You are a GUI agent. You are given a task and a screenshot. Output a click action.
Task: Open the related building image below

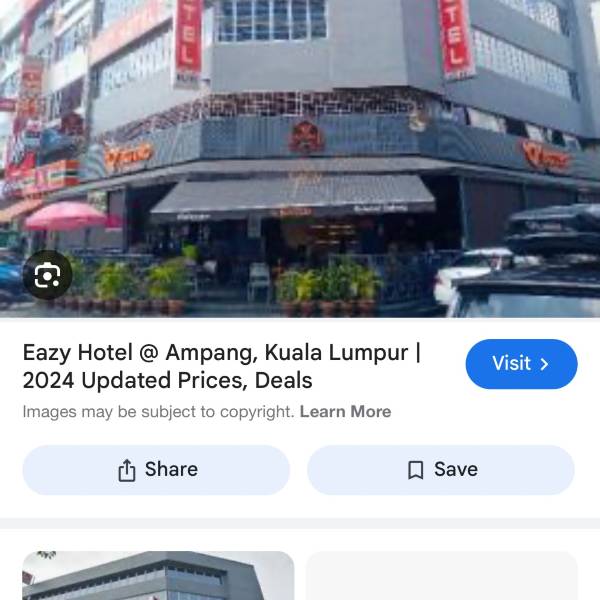coord(158,576)
